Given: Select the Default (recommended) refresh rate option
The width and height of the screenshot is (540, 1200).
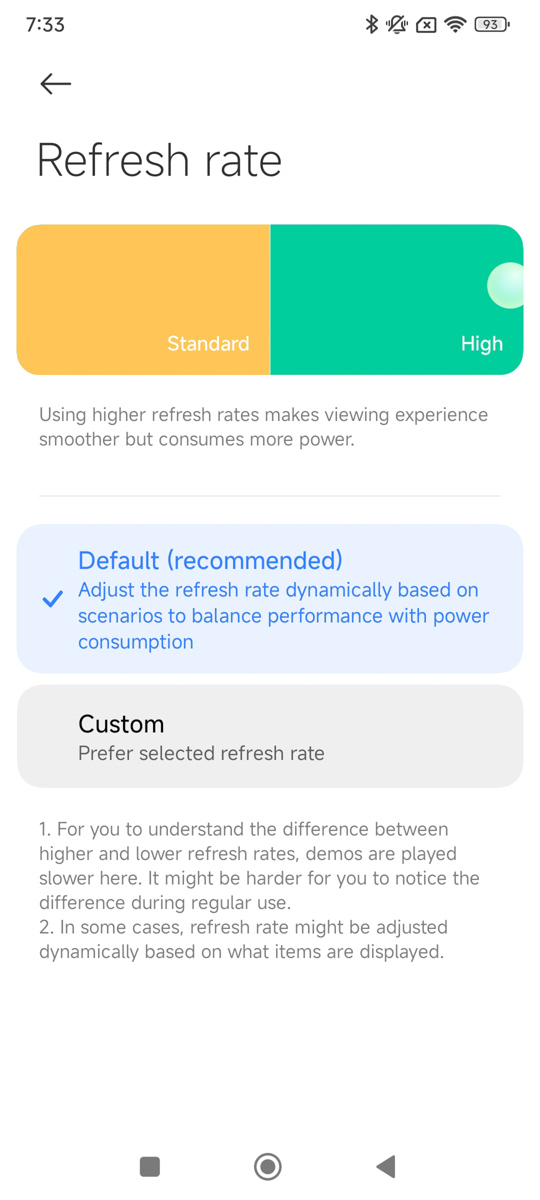Looking at the screenshot, I should tap(270, 599).
